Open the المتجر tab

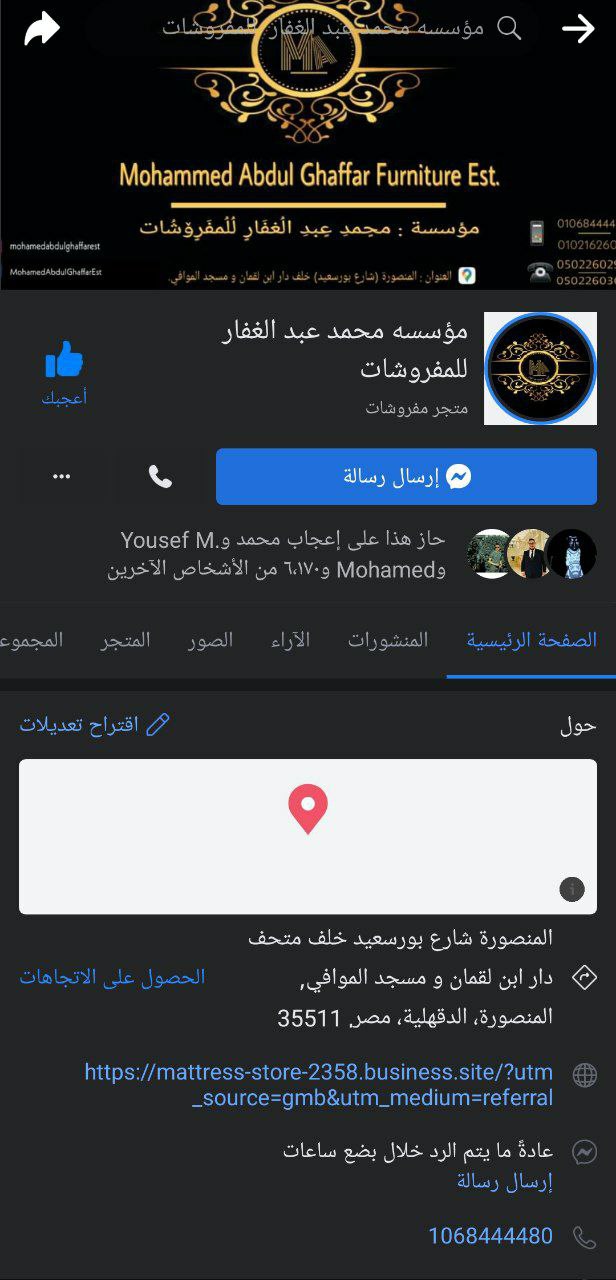(126, 640)
